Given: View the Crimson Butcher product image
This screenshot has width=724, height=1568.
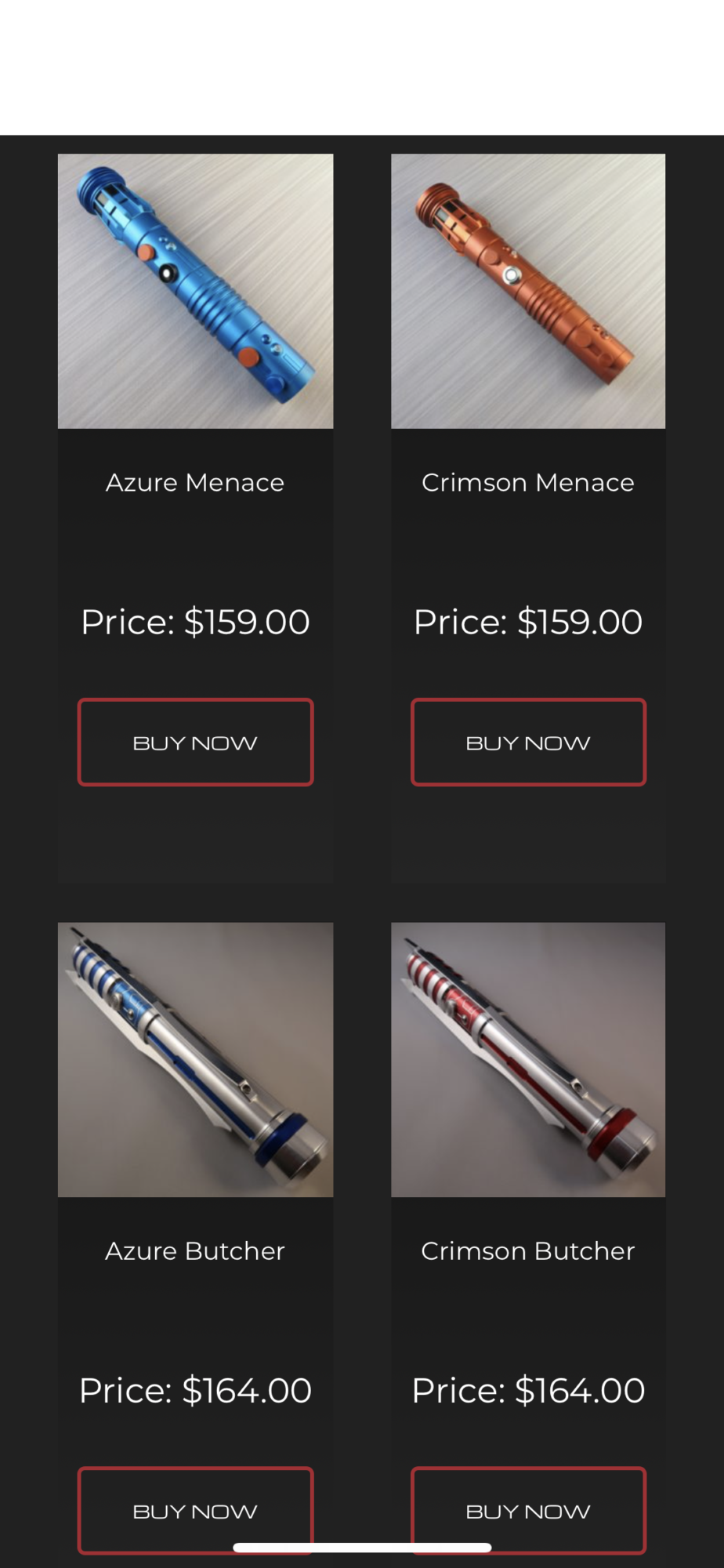Looking at the screenshot, I should coord(528,1059).
